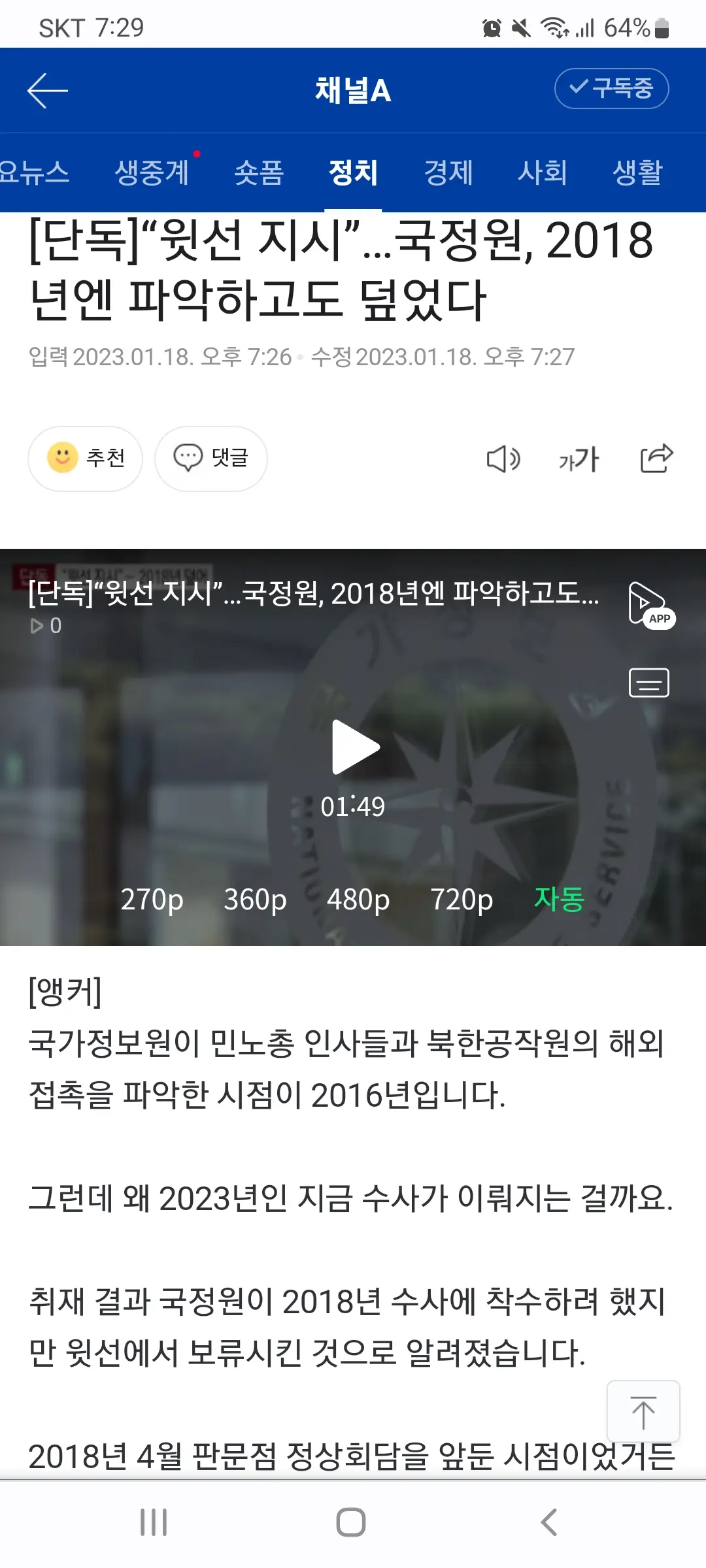Screen dimensions: 706x1568
Task: Change font size with 가가 icon
Action: pos(579,459)
